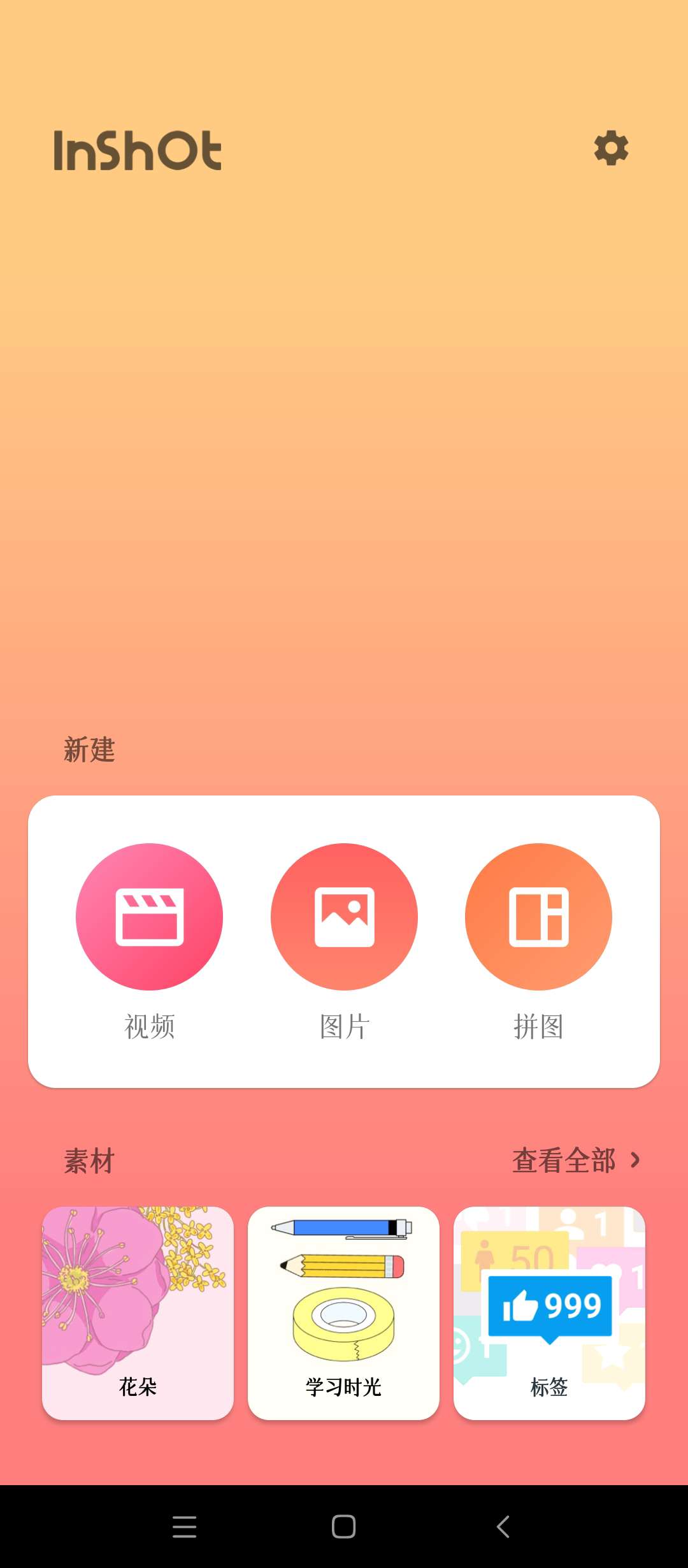Go back using the system back button

[503, 1527]
